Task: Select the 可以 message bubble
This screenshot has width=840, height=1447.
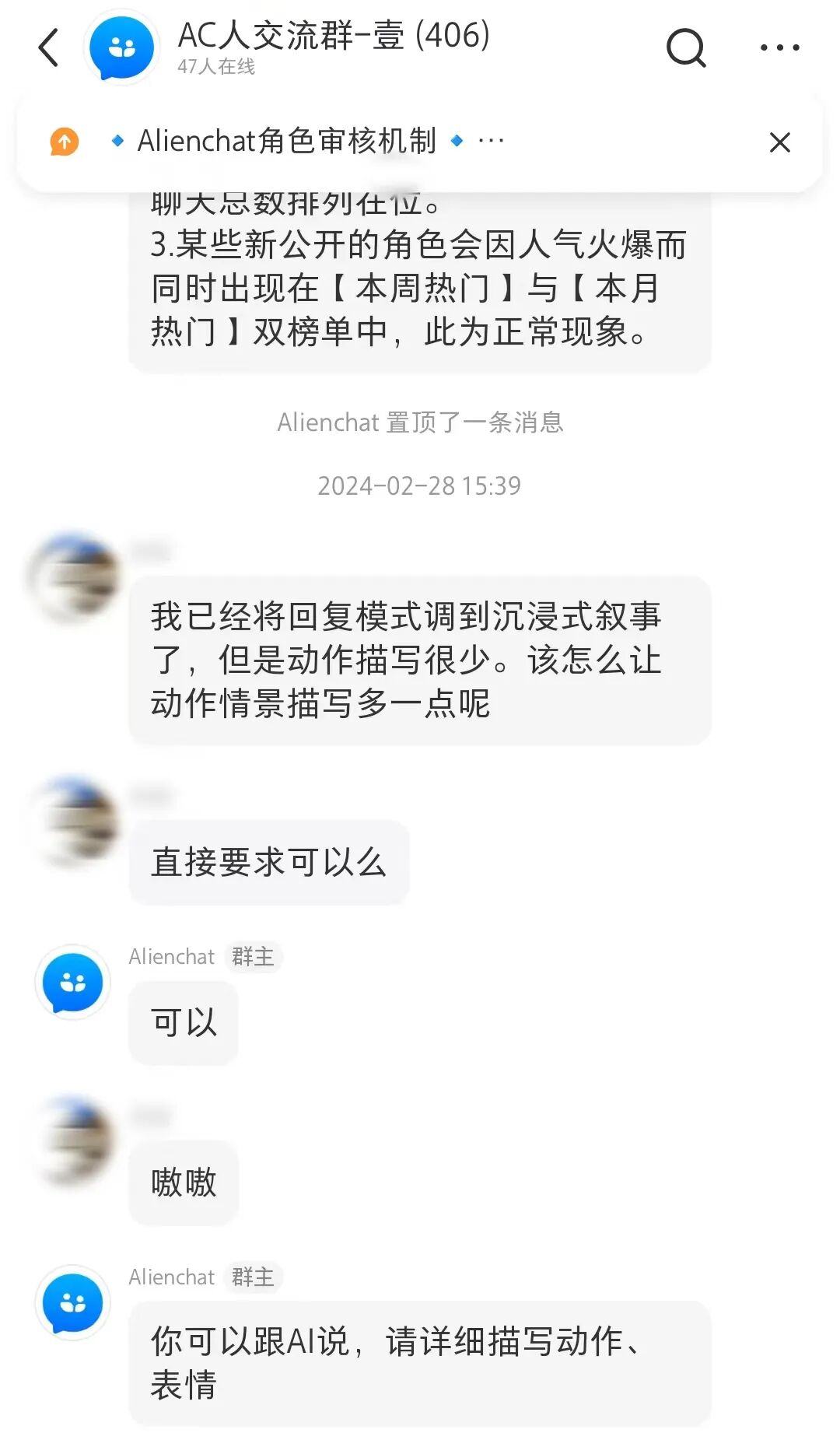Action: pyautogui.click(x=183, y=1021)
